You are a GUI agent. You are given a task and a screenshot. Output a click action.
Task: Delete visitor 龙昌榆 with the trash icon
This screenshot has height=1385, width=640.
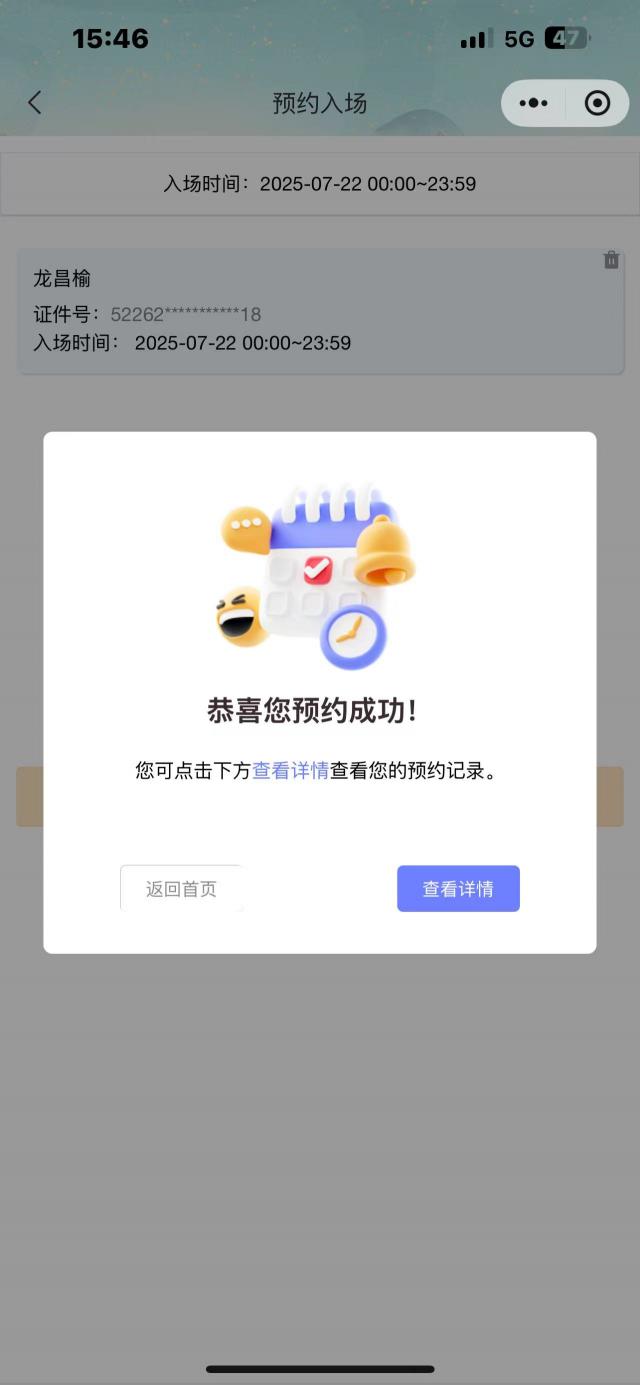tap(611, 260)
